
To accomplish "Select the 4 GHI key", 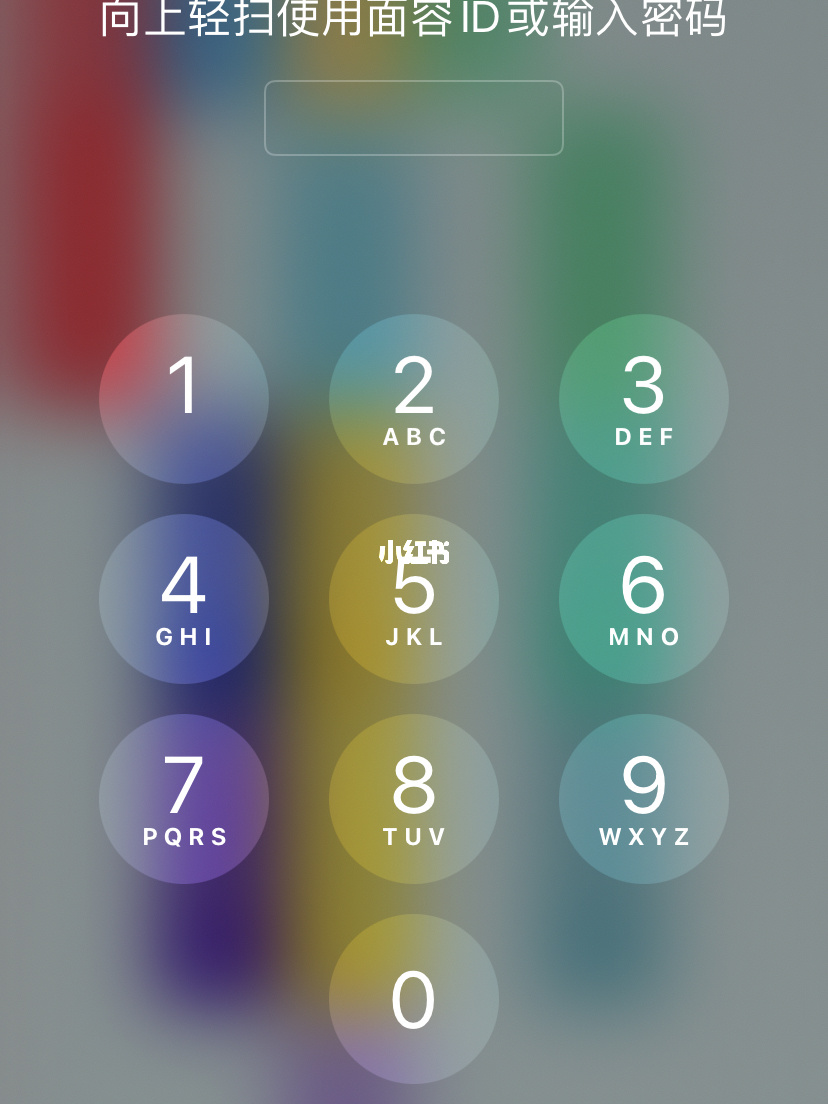I will click(184, 598).
